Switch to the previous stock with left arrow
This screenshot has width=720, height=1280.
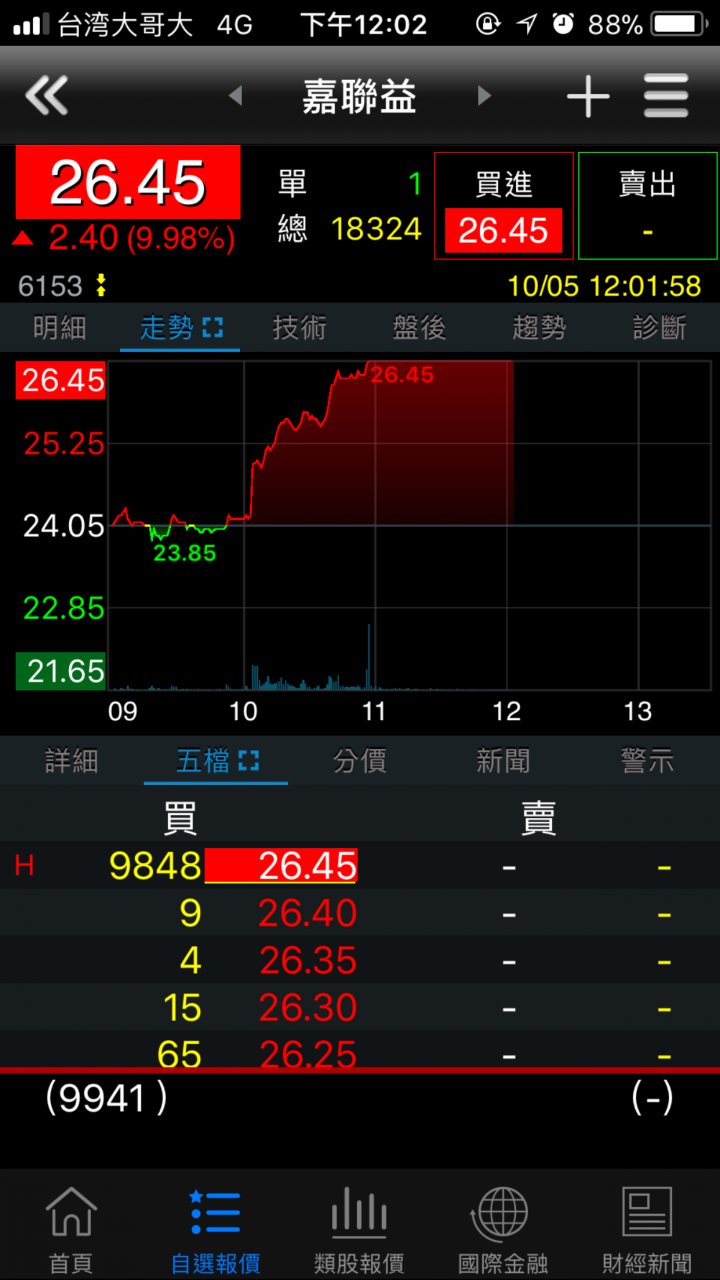pyautogui.click(x=236, y=96)
